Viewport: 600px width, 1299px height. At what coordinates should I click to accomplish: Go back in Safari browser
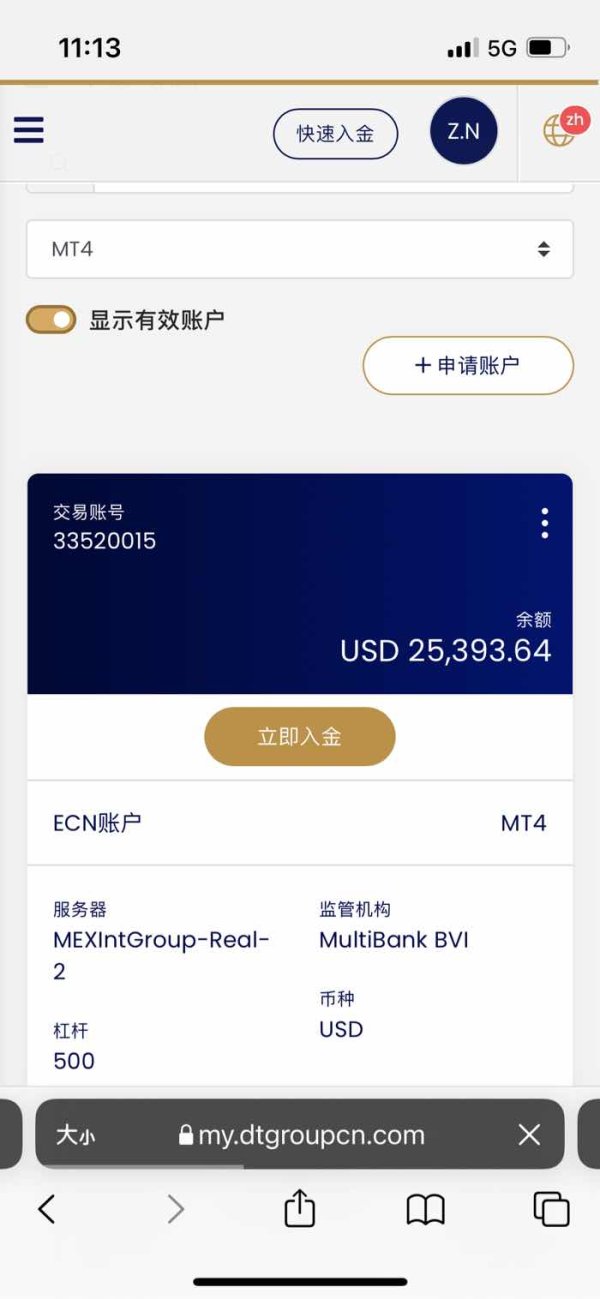tap(46, 1210)
